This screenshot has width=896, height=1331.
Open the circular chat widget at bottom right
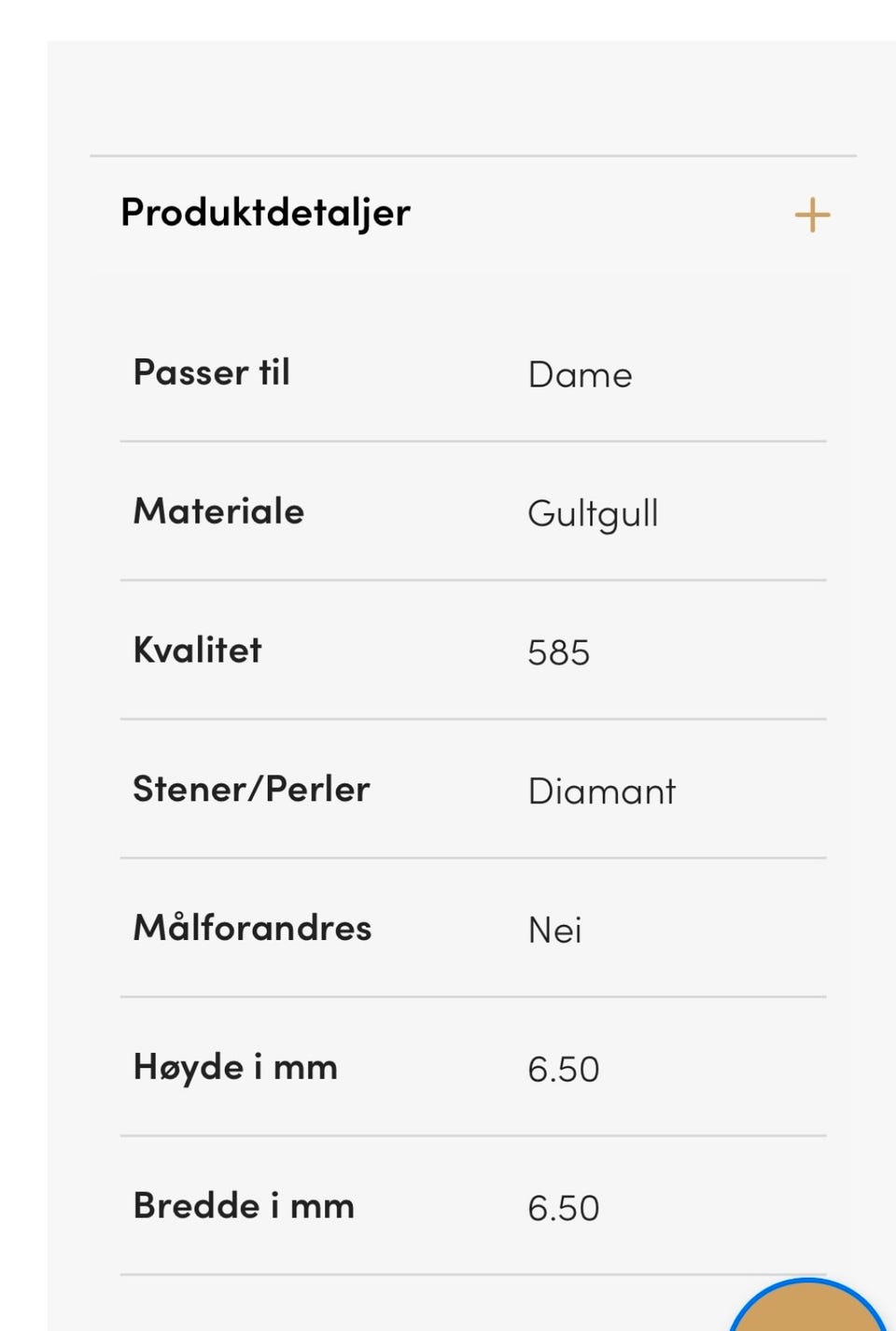pyautogui.click(x=810, y=1316)
